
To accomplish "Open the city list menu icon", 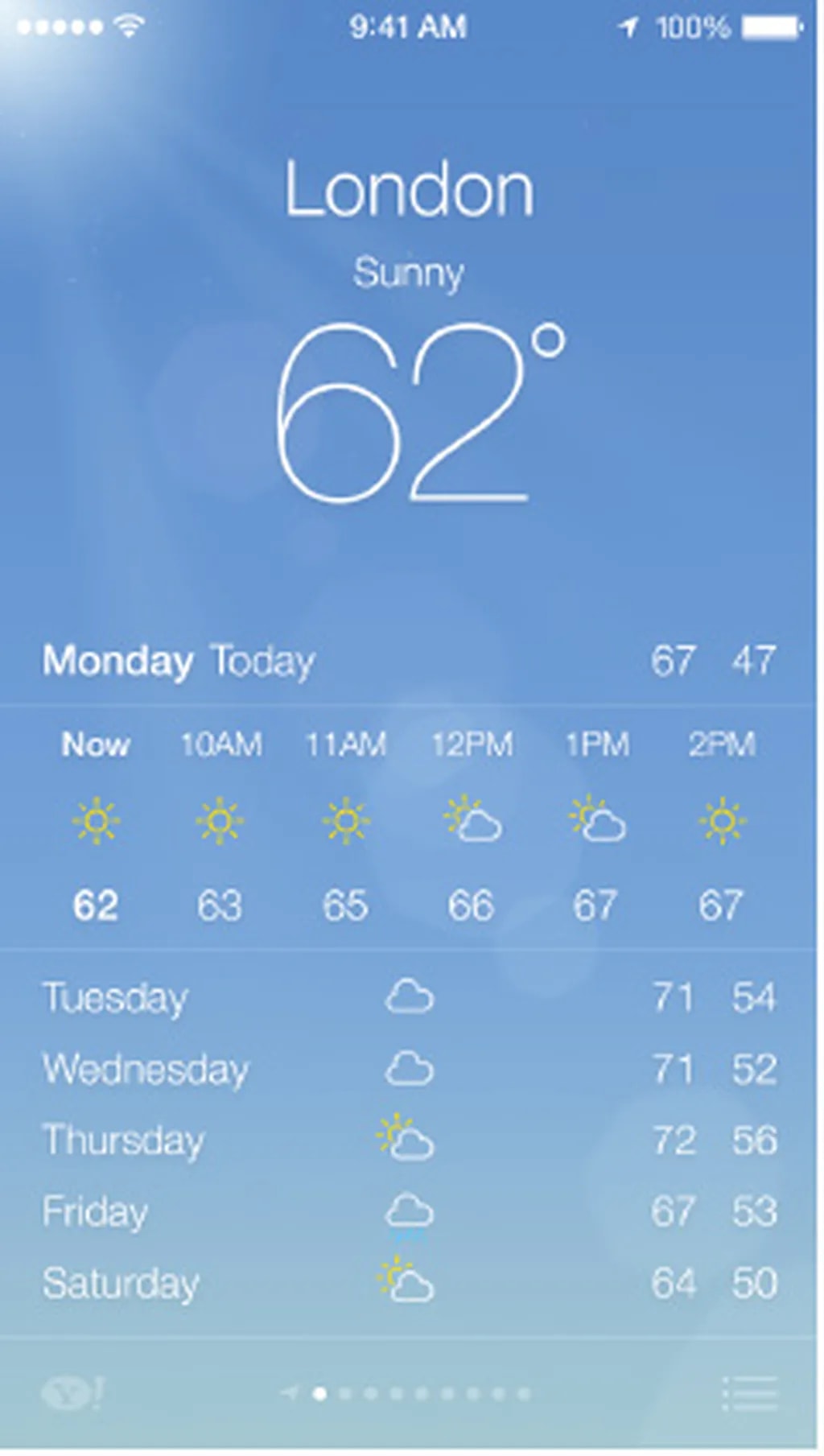I will (750, 1393).
